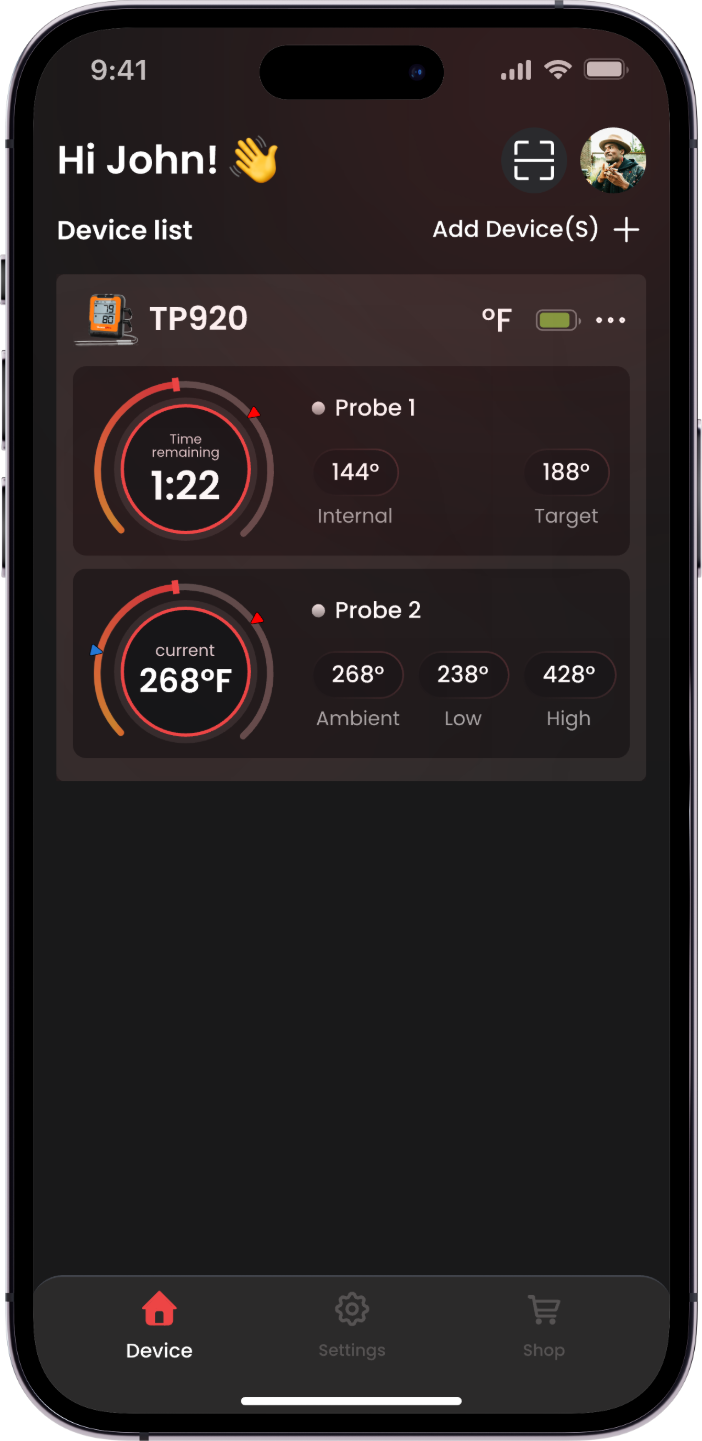Edit Probe 2 low temperature 238°
702x1441 pixels.
(x=462, y=675)
